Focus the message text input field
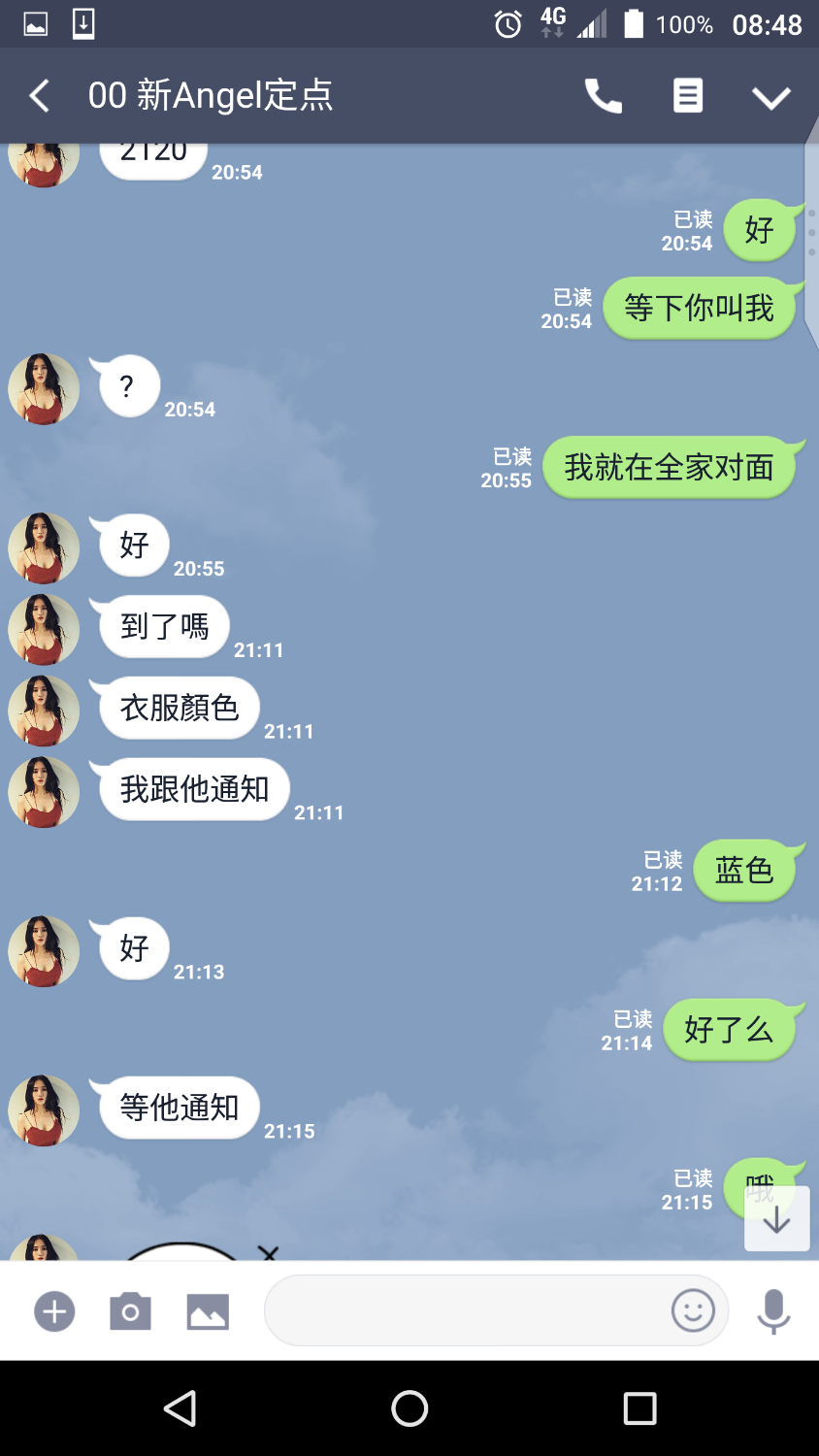 466,1311
